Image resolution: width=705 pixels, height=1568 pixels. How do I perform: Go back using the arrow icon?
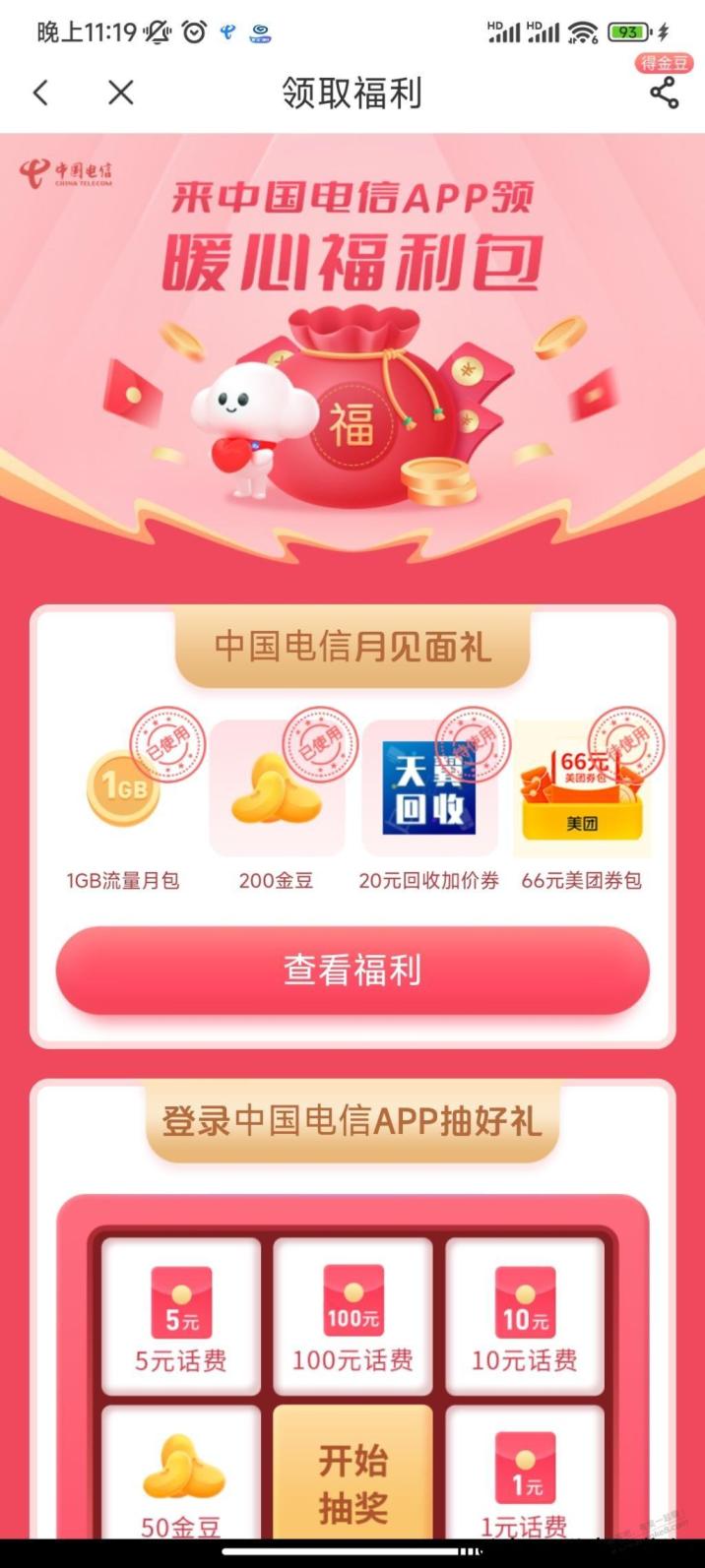40,93
